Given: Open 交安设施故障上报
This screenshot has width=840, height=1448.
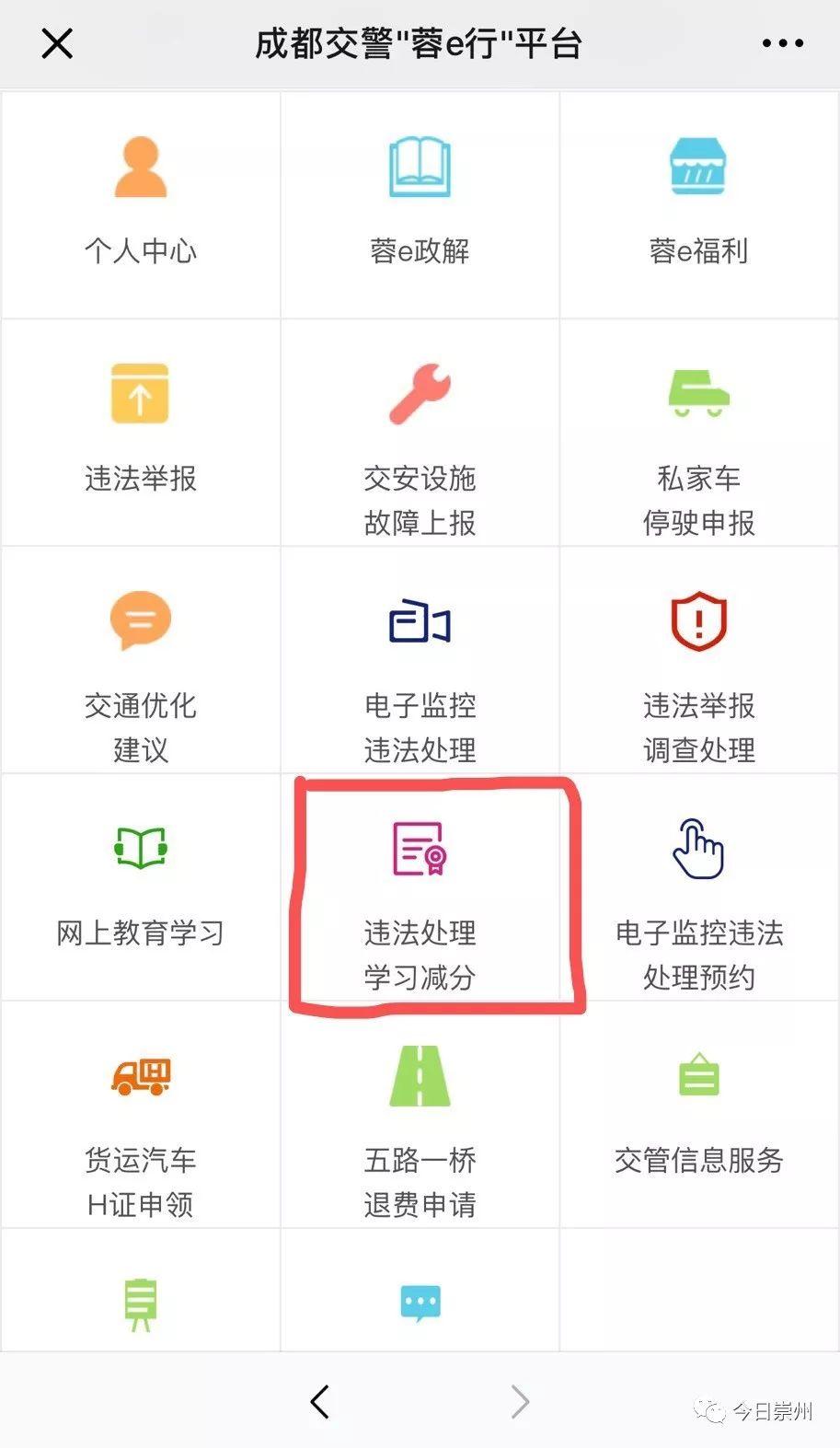Looking at the screenshot, I should [420, 432].
